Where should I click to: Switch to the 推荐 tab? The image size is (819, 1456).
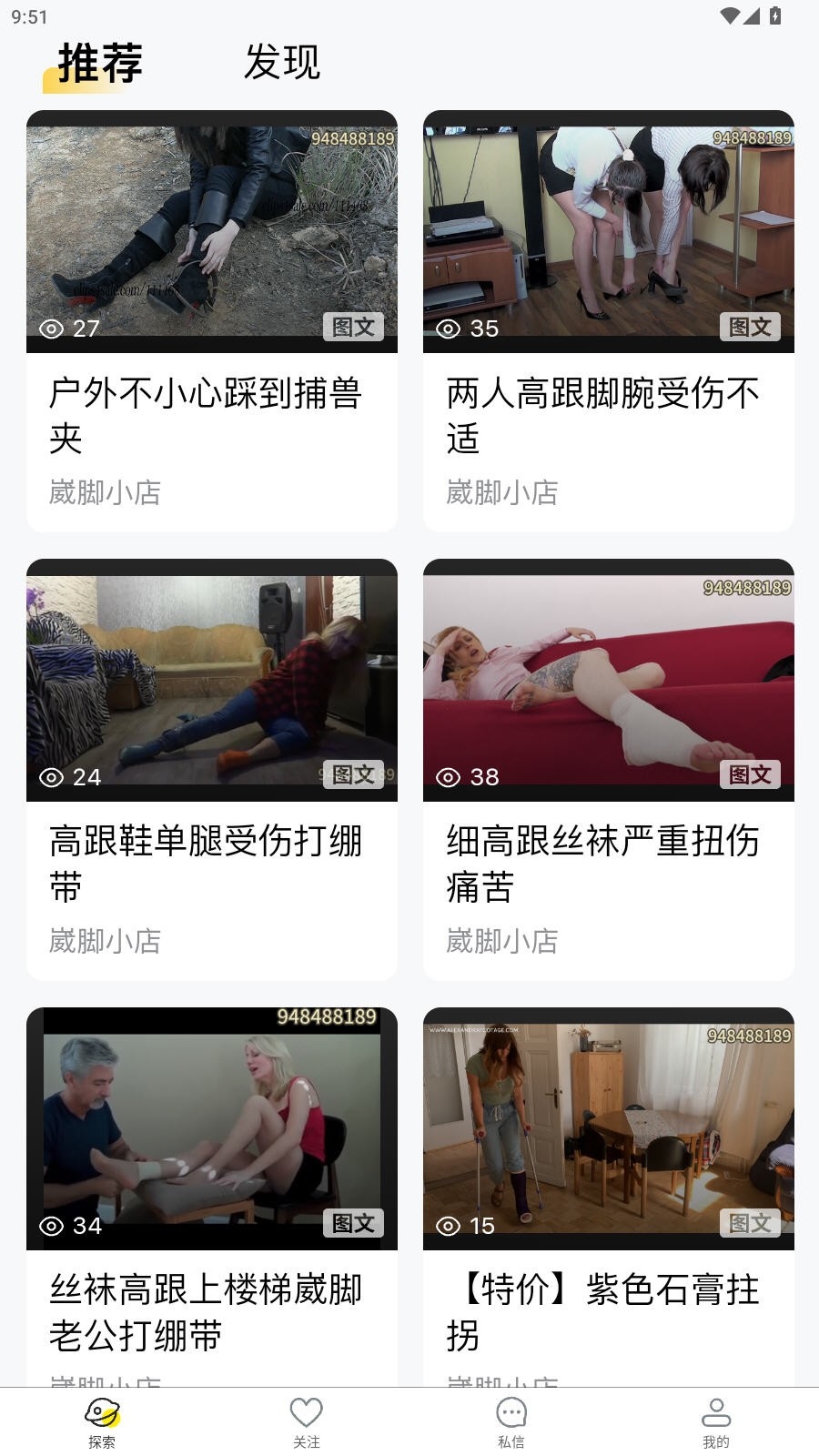[x=100, y=64]
